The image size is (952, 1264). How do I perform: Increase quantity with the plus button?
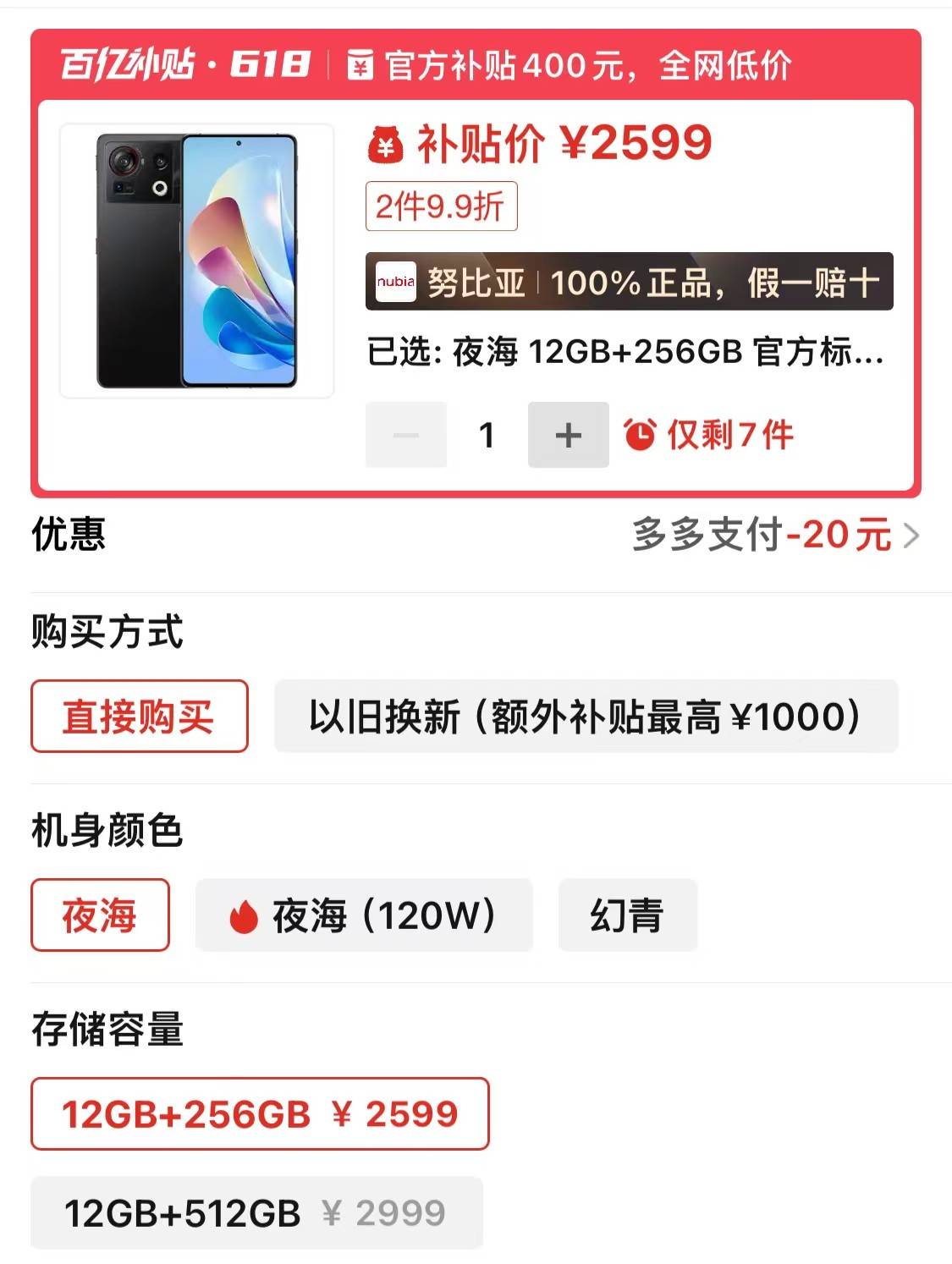[x=568, y=435]
